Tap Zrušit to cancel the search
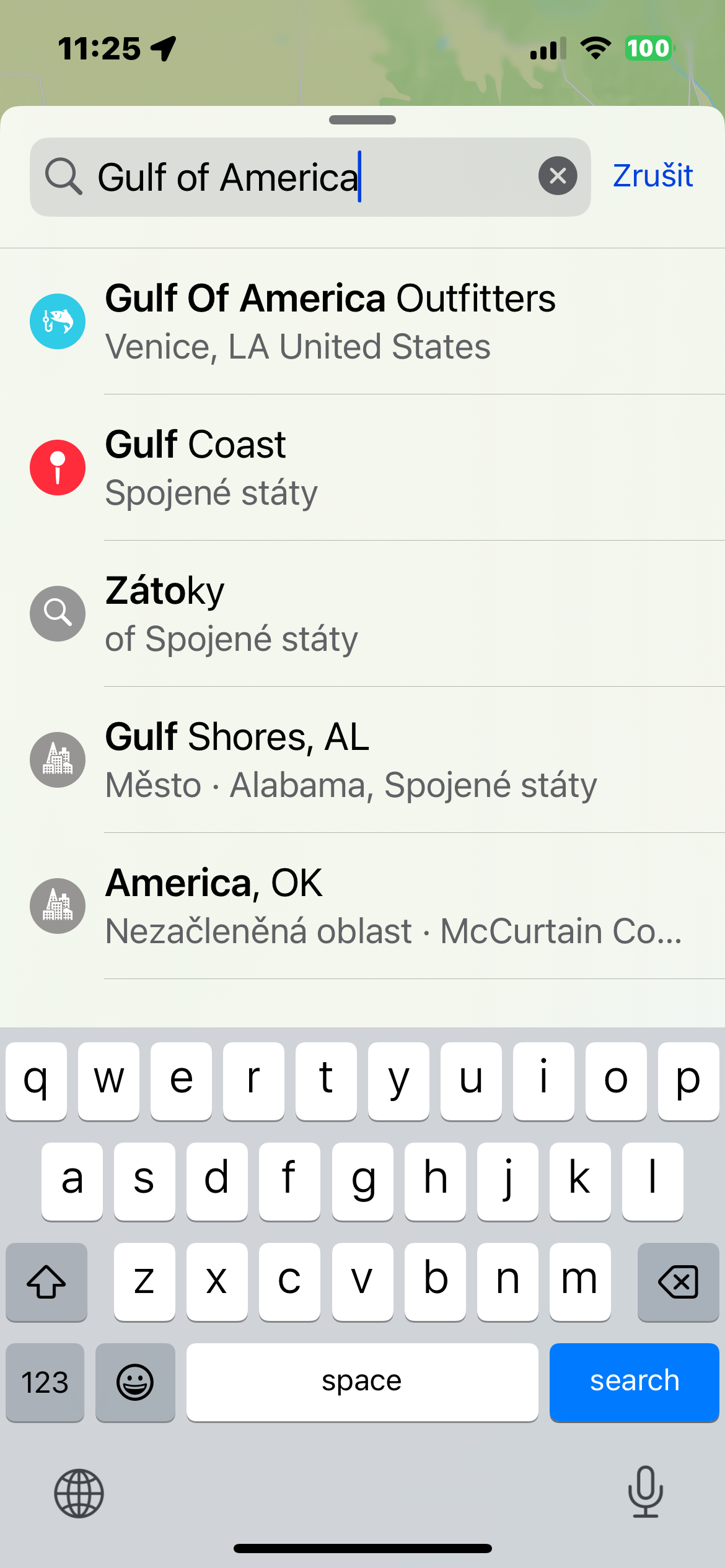 (x=652, y=176)
